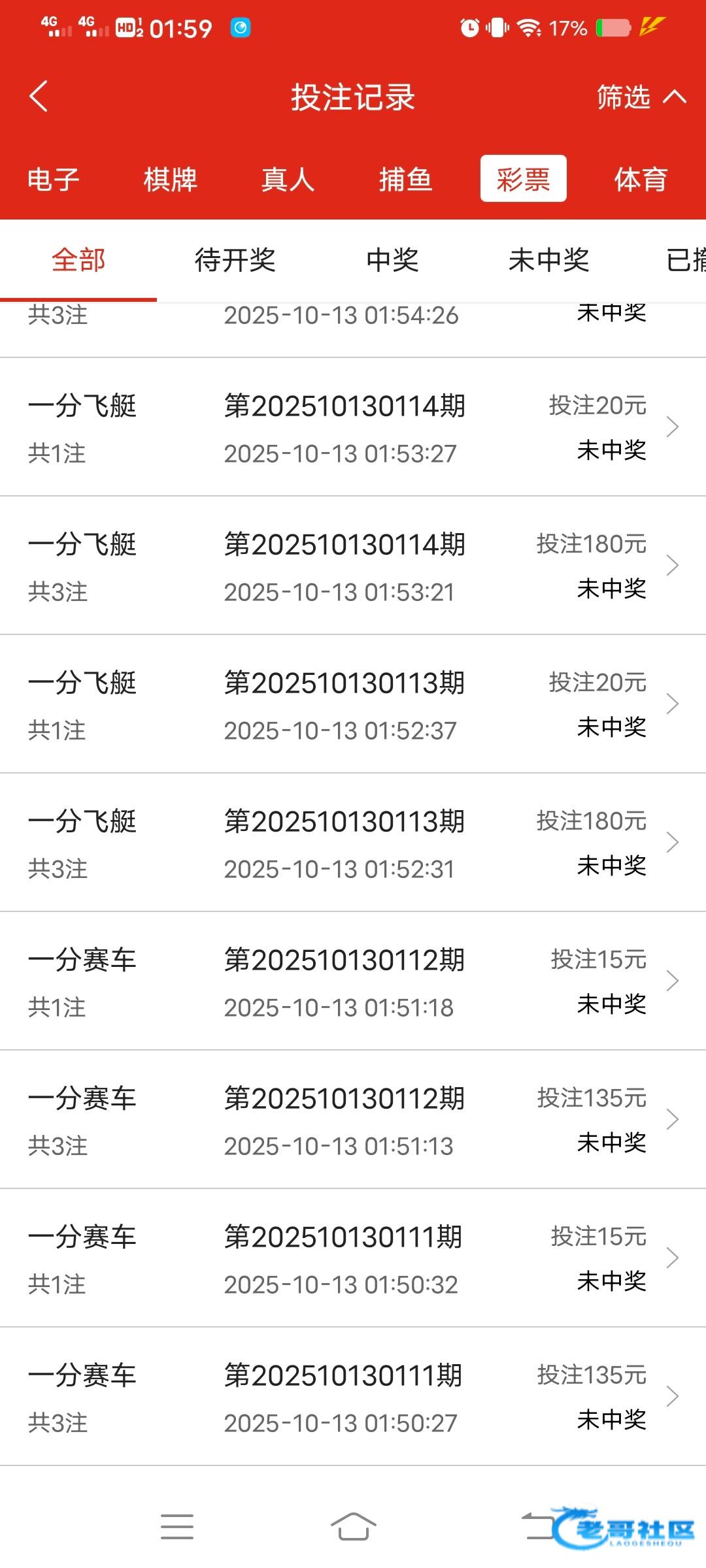Tap the system home button
The image size is (706, 1568).
point(353,1526)
